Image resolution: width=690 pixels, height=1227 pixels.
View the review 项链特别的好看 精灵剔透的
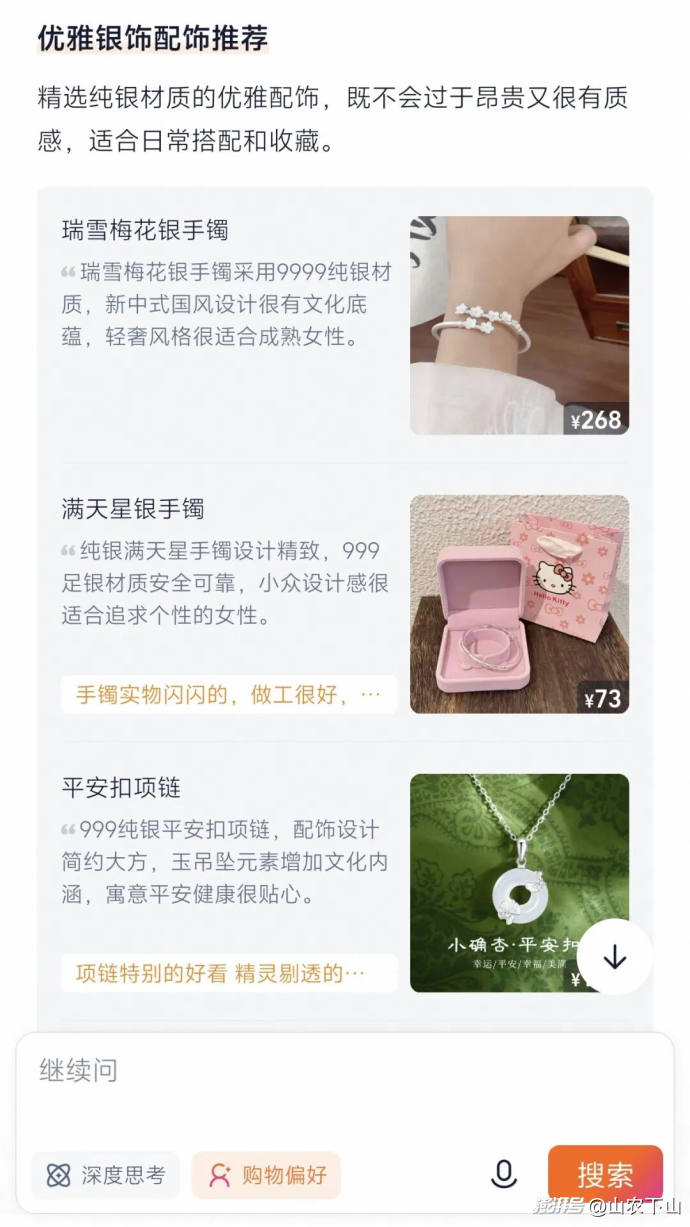(x=229, y=973)
